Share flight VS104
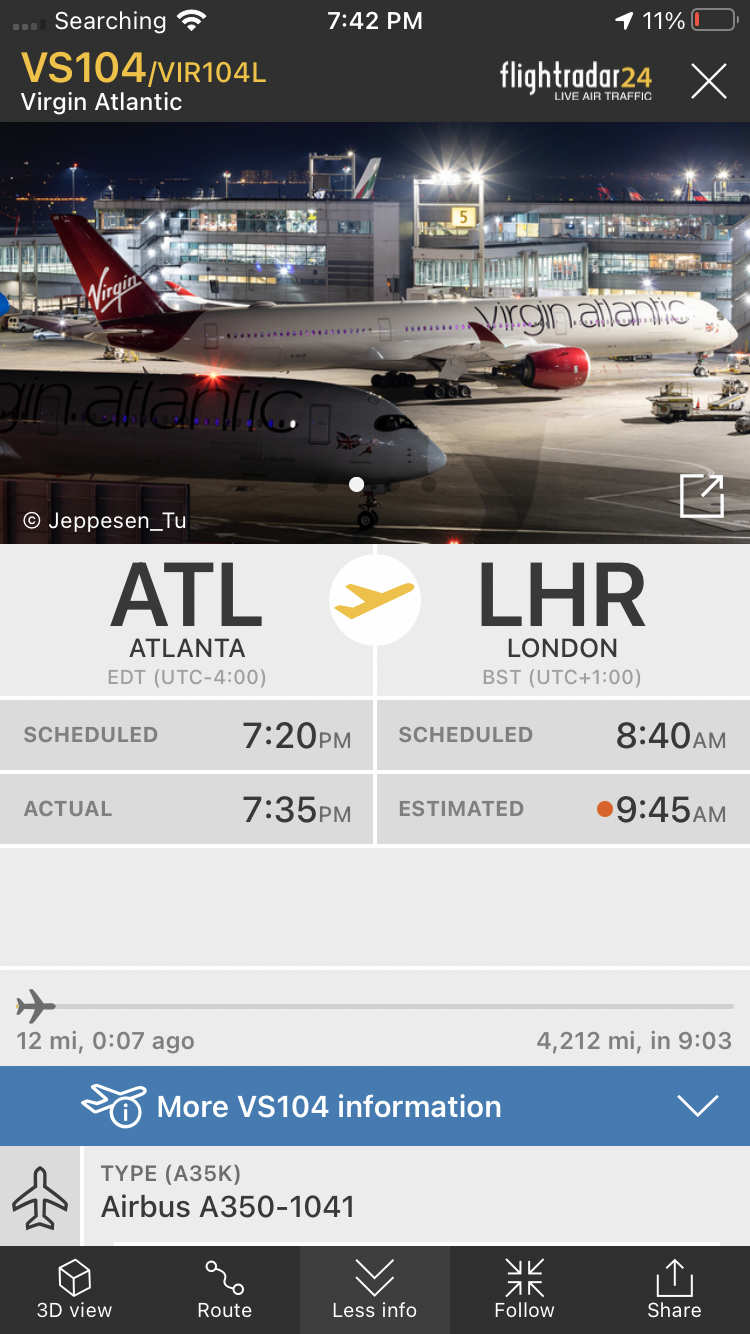The width and height of the screenshot is (750, 1334). (675, 1290)
